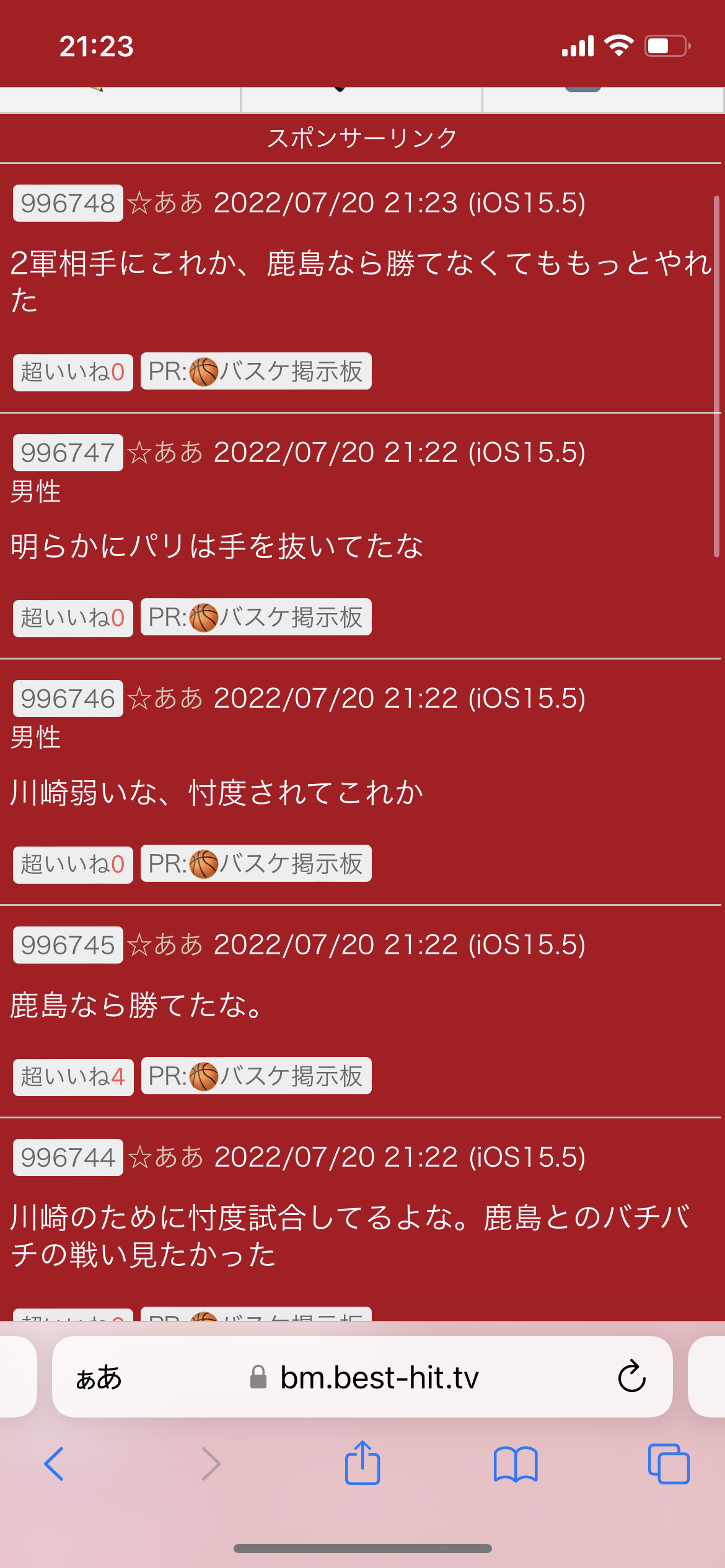The height and width of the screenshot is (1568, 725).
Task: Open the バスケ掲示板 PR link under post 996747
Action: point(256,617)
